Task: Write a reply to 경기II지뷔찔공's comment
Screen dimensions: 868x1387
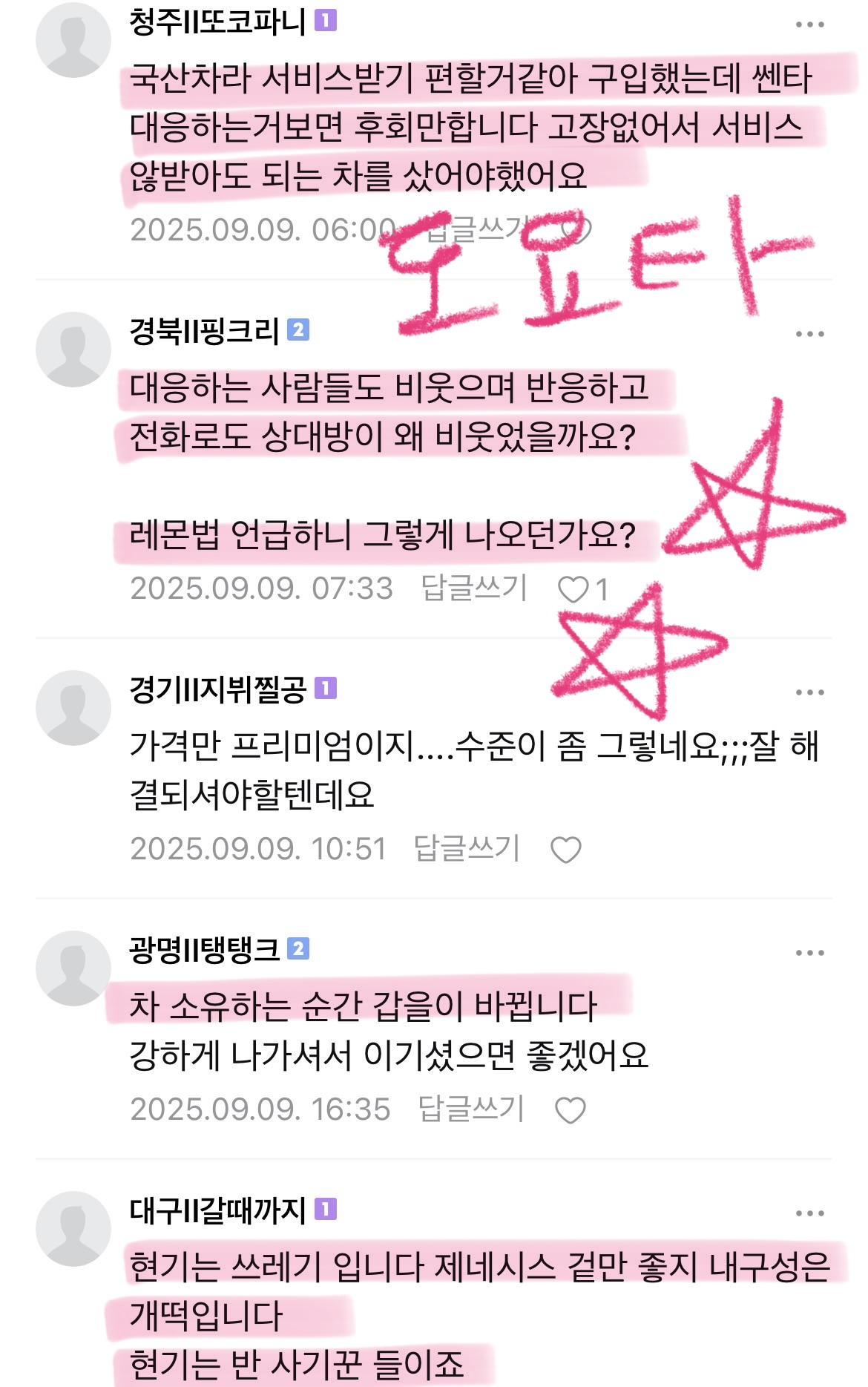Action: tap(467, 848)
